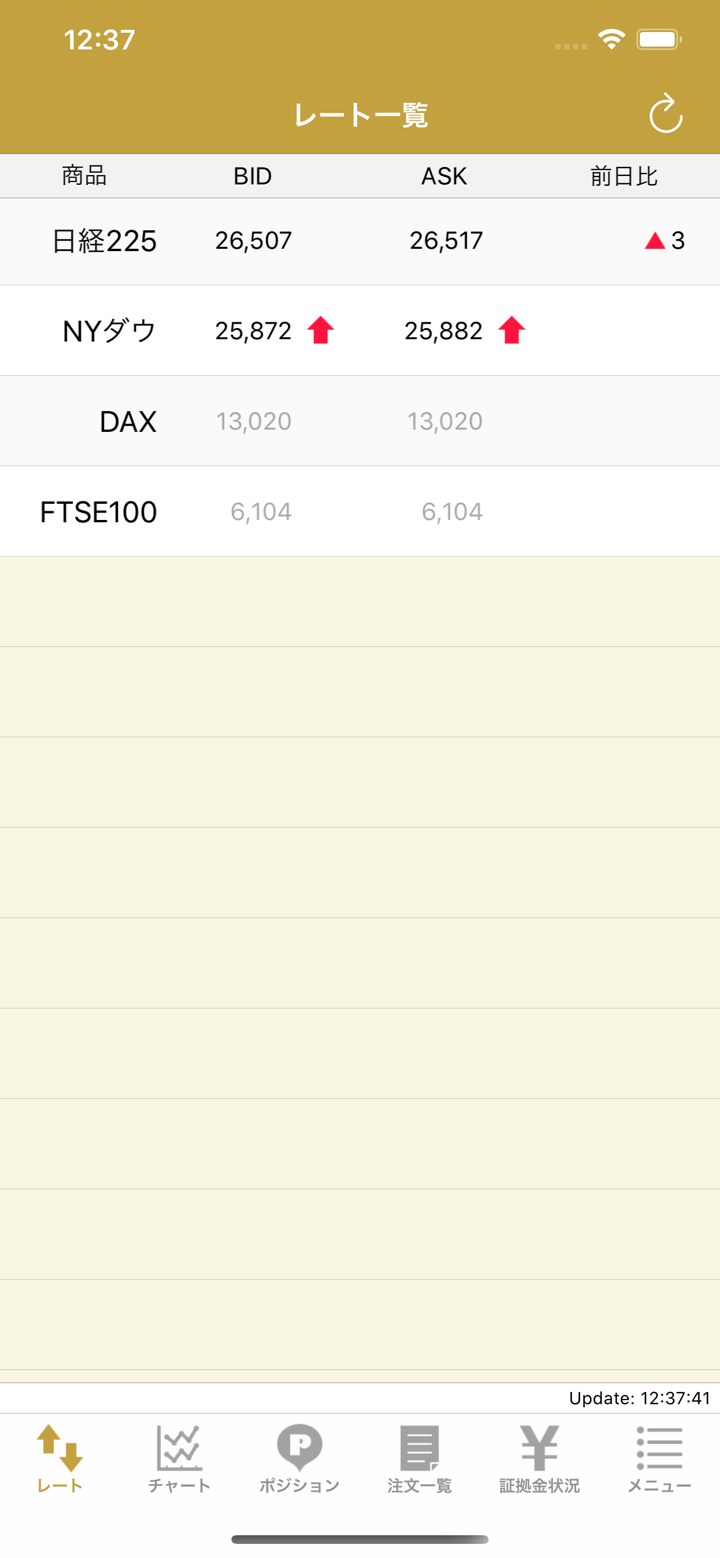Open the ポジション tab

pos(299,1460)
